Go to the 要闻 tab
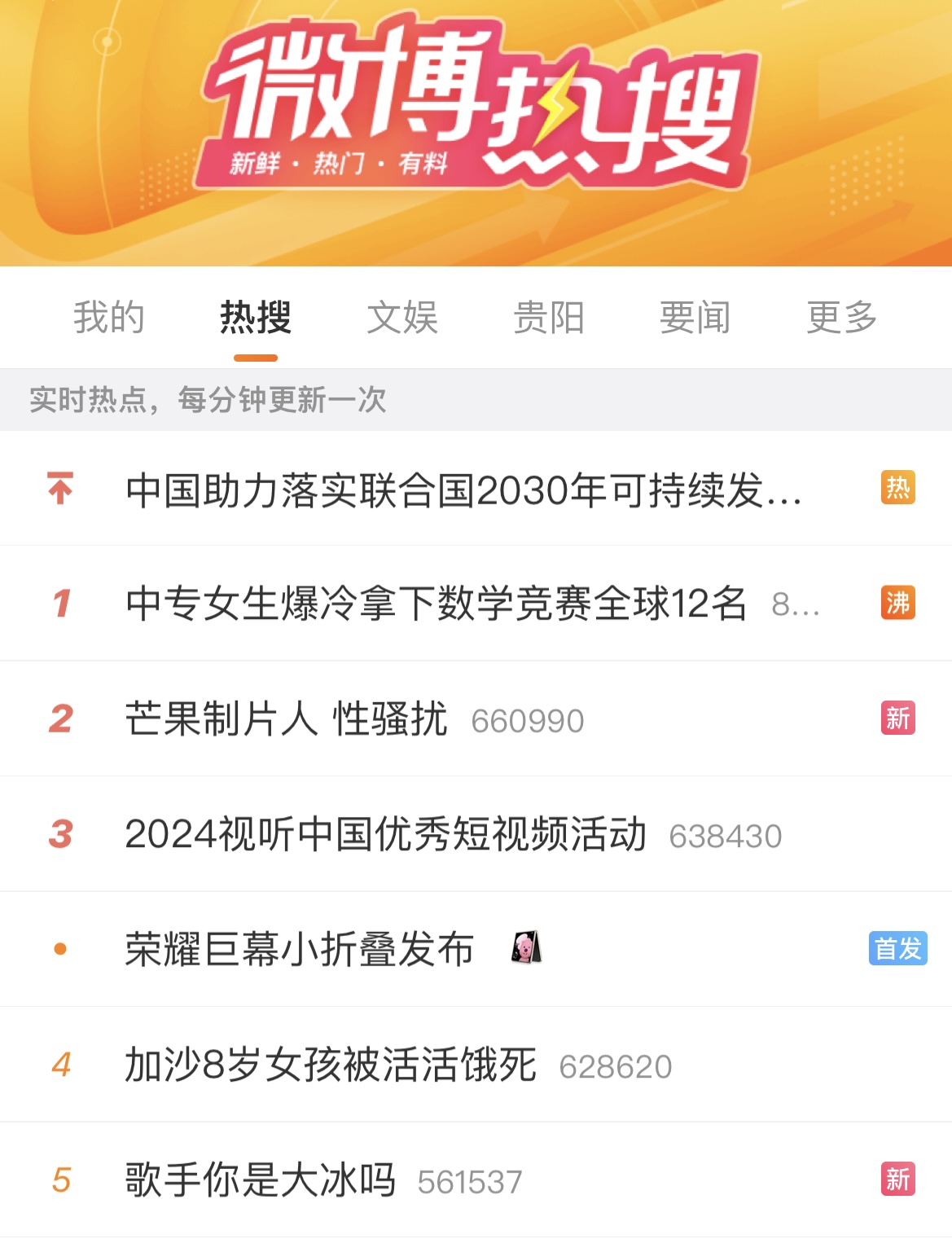This screenshot has height=1239, width=952. [x=695, y=317]
